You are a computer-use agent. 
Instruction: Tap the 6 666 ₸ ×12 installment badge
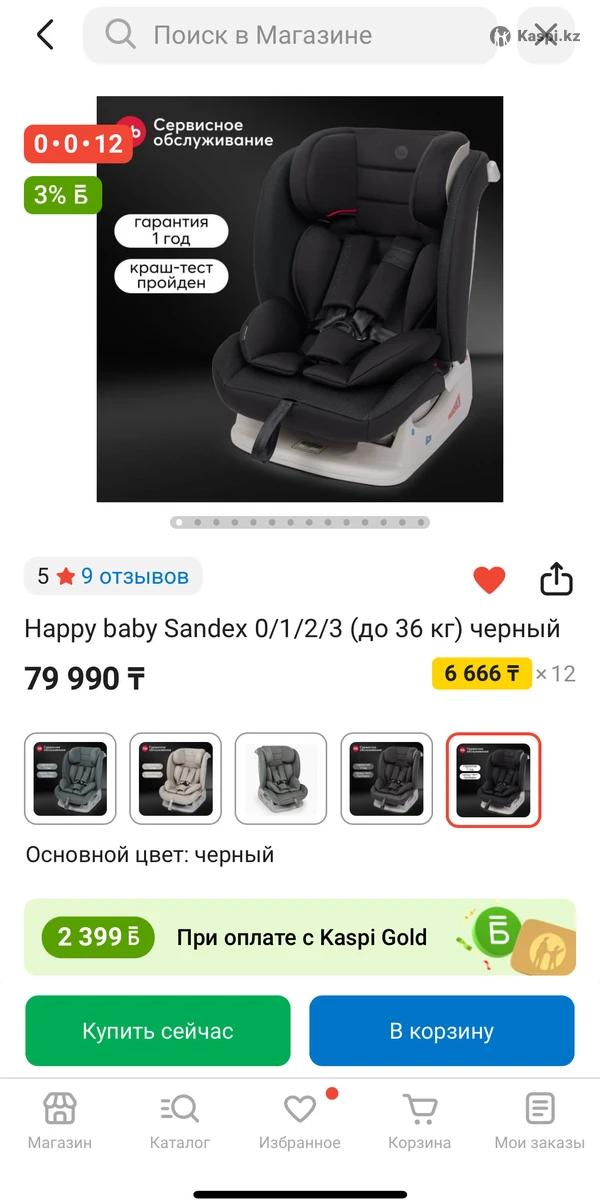pos(503,673)
